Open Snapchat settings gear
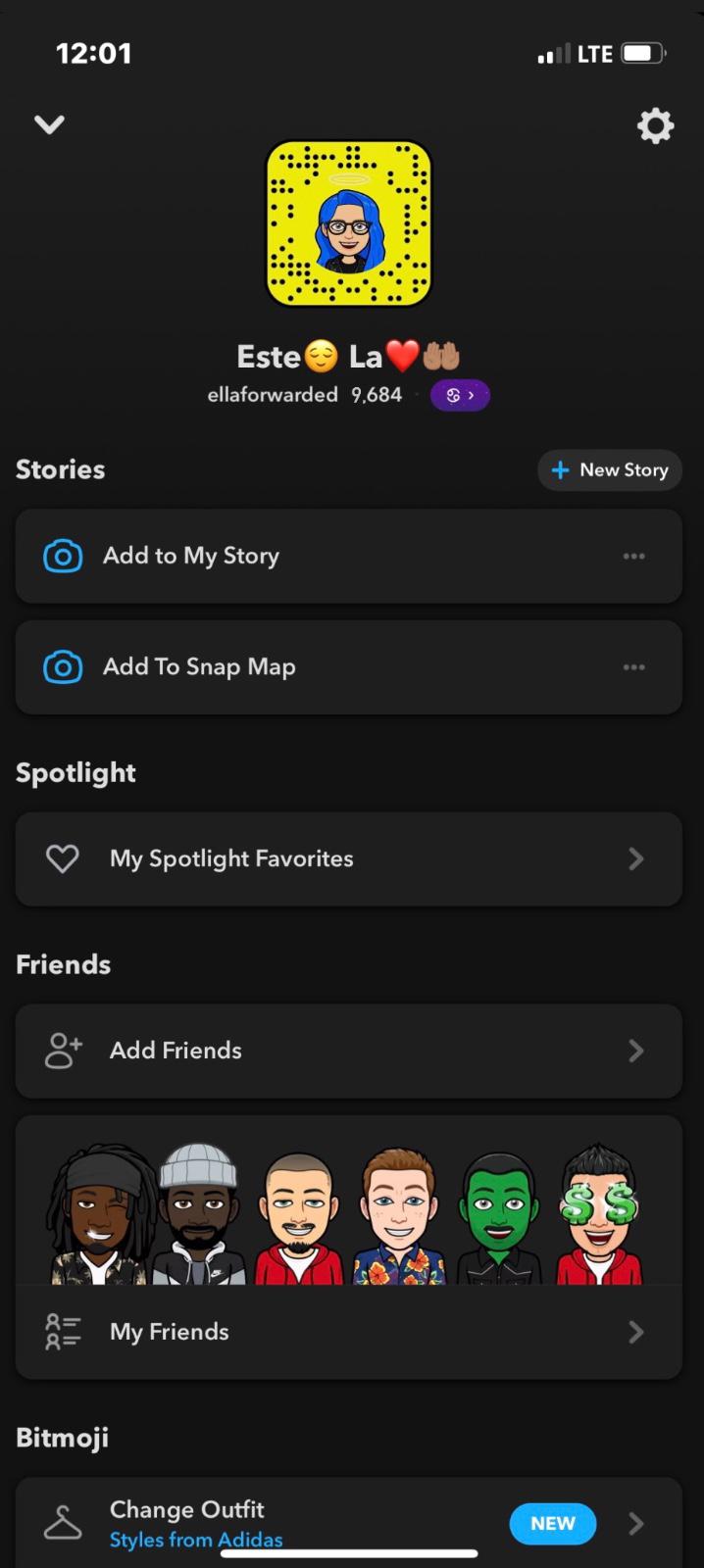Image resolution: width=704 pixels, height=1568 pixels. (x=655, y=125)
